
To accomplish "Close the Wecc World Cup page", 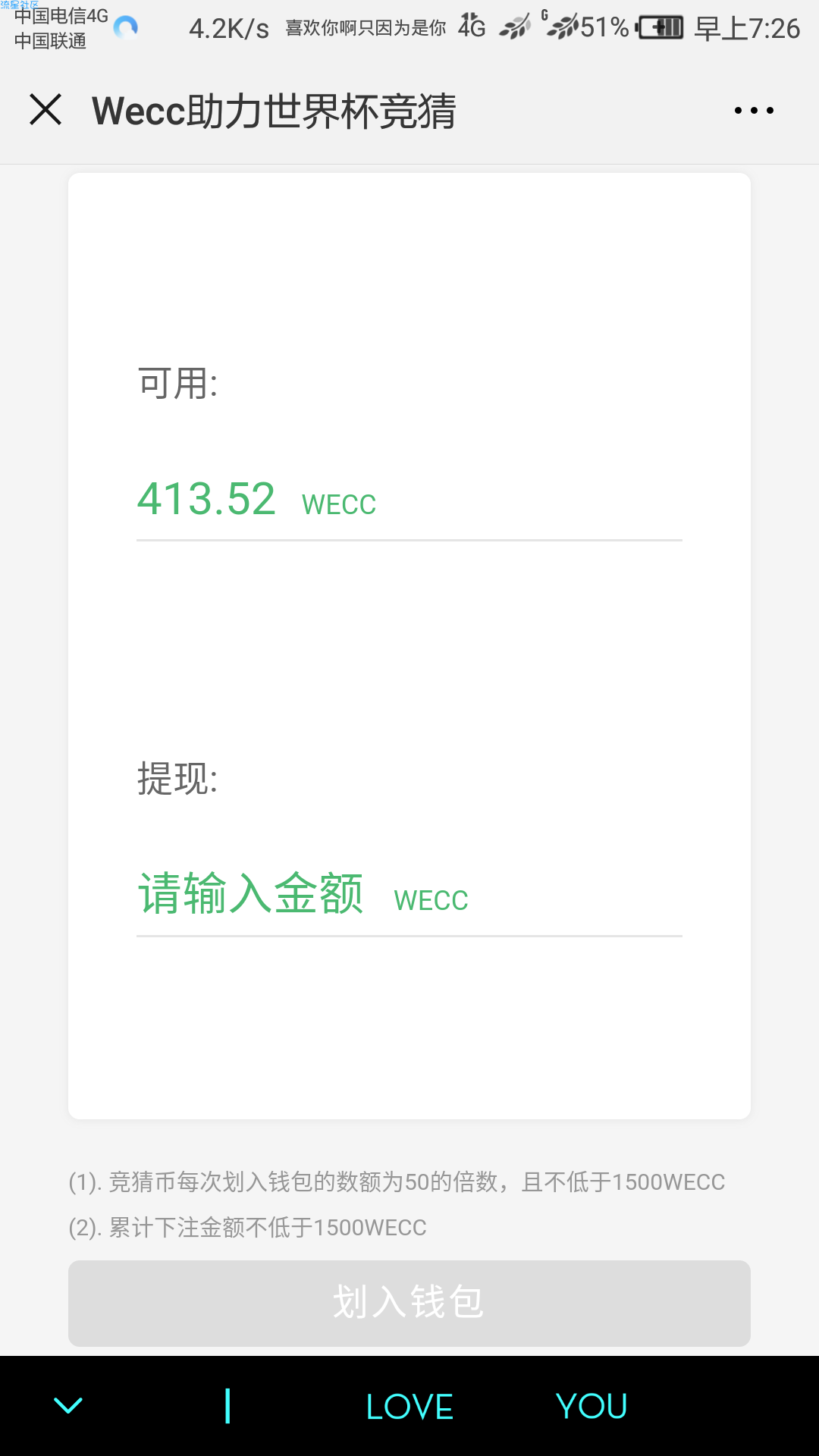I will pyautogui.click(x=45, y=110).
